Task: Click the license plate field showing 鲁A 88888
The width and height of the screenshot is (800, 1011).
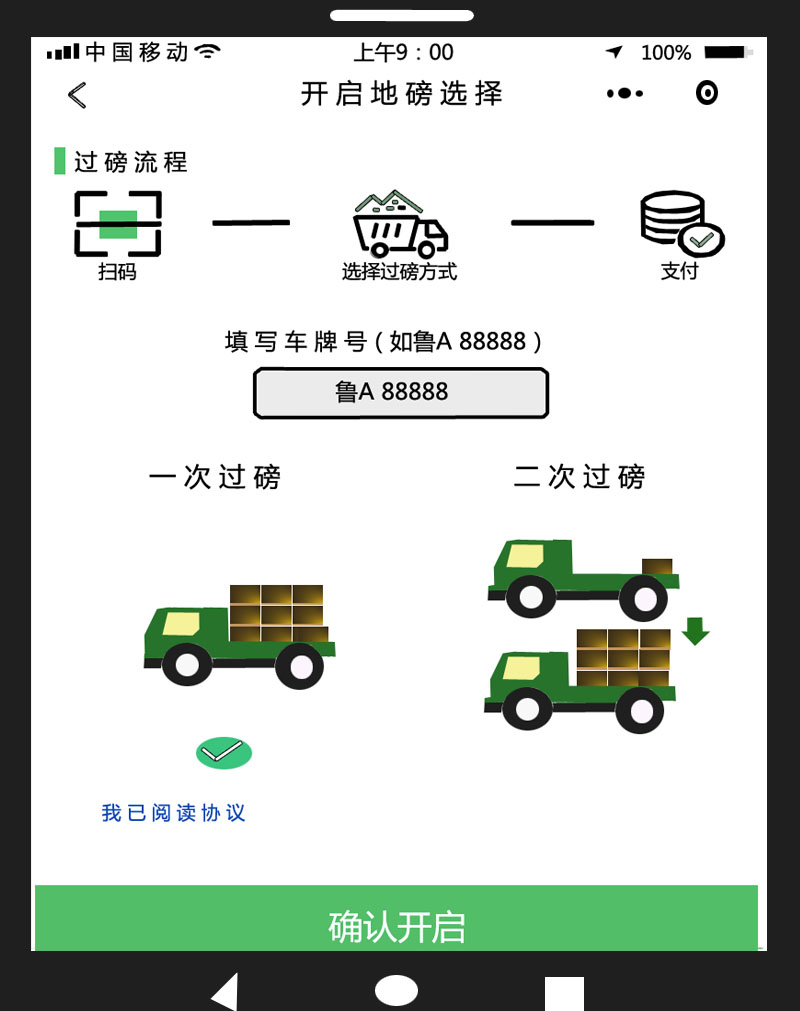Action: pos(400,392)
